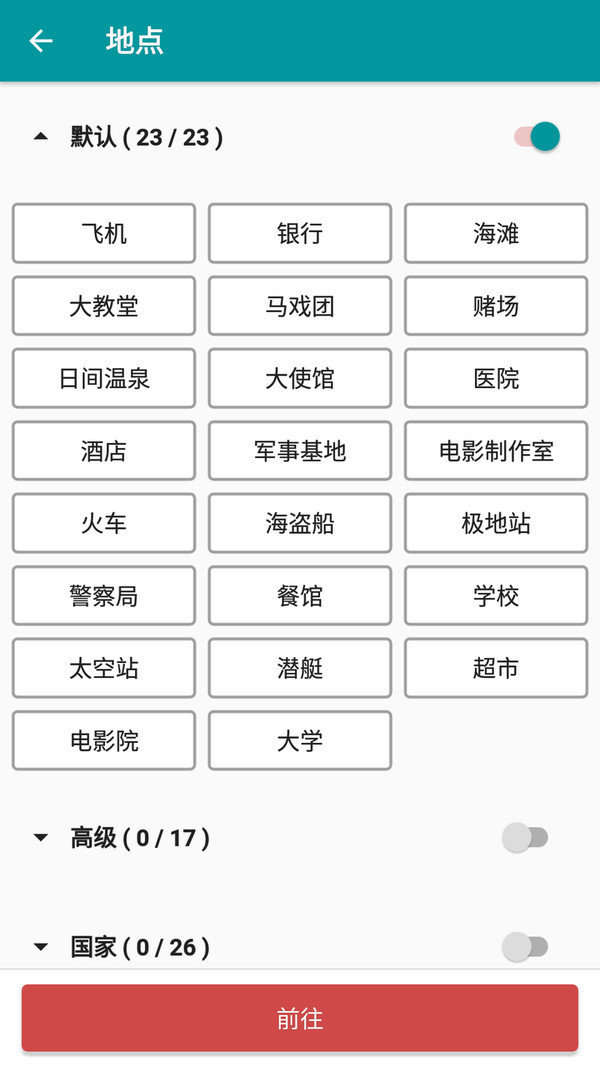This screenshot has height=1066, width=600.
Task: Go back using the arrow icon
Action: coord(40,41)
